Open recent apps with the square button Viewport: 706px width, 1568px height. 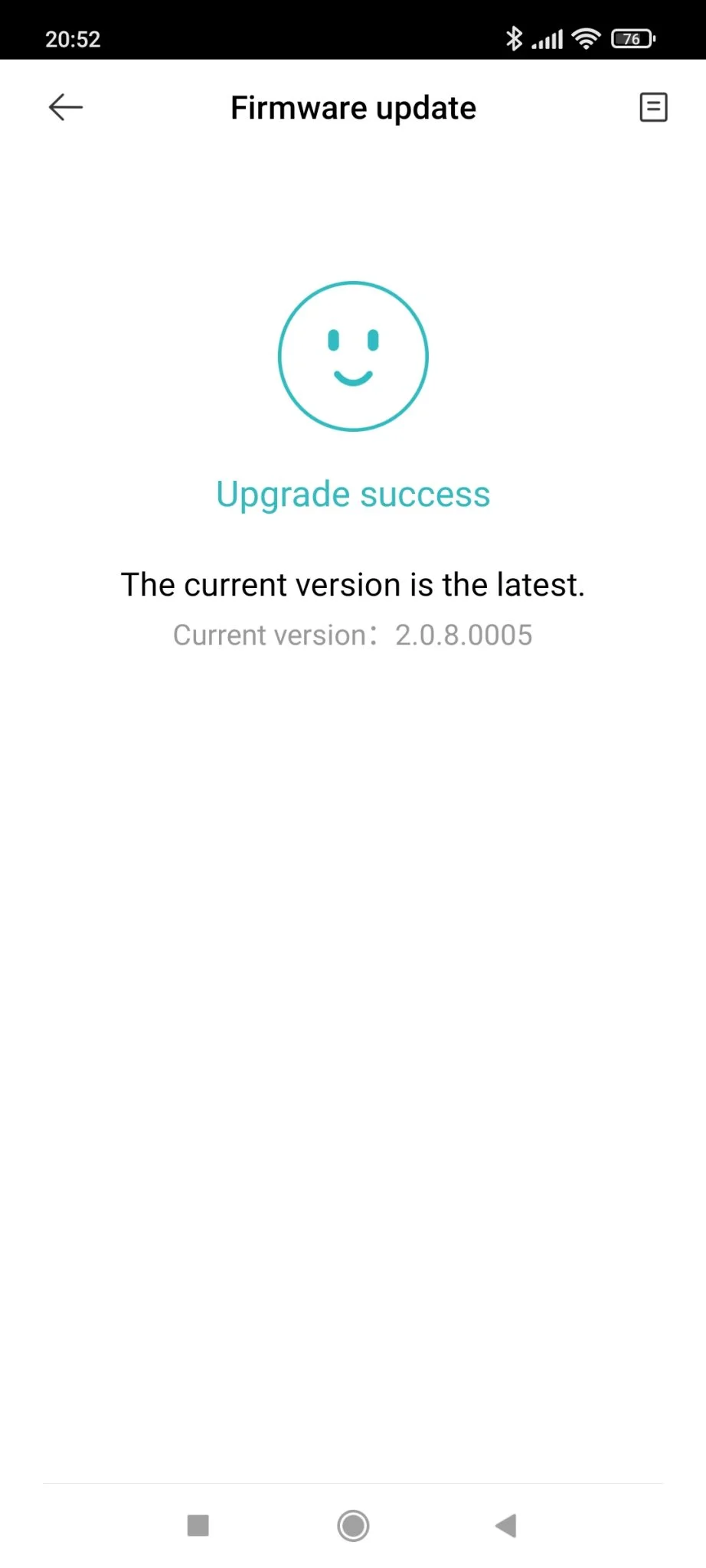(x=198, y=1526)
